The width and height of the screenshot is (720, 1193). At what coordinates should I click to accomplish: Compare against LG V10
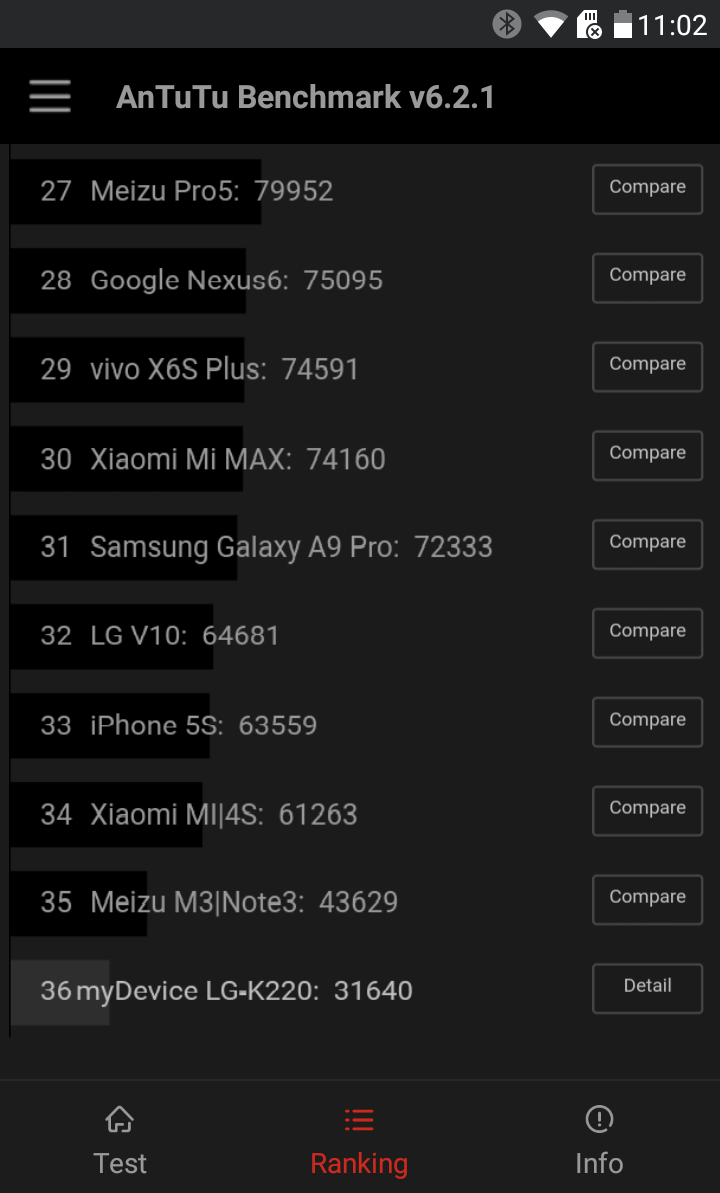[x=647, y=633]
